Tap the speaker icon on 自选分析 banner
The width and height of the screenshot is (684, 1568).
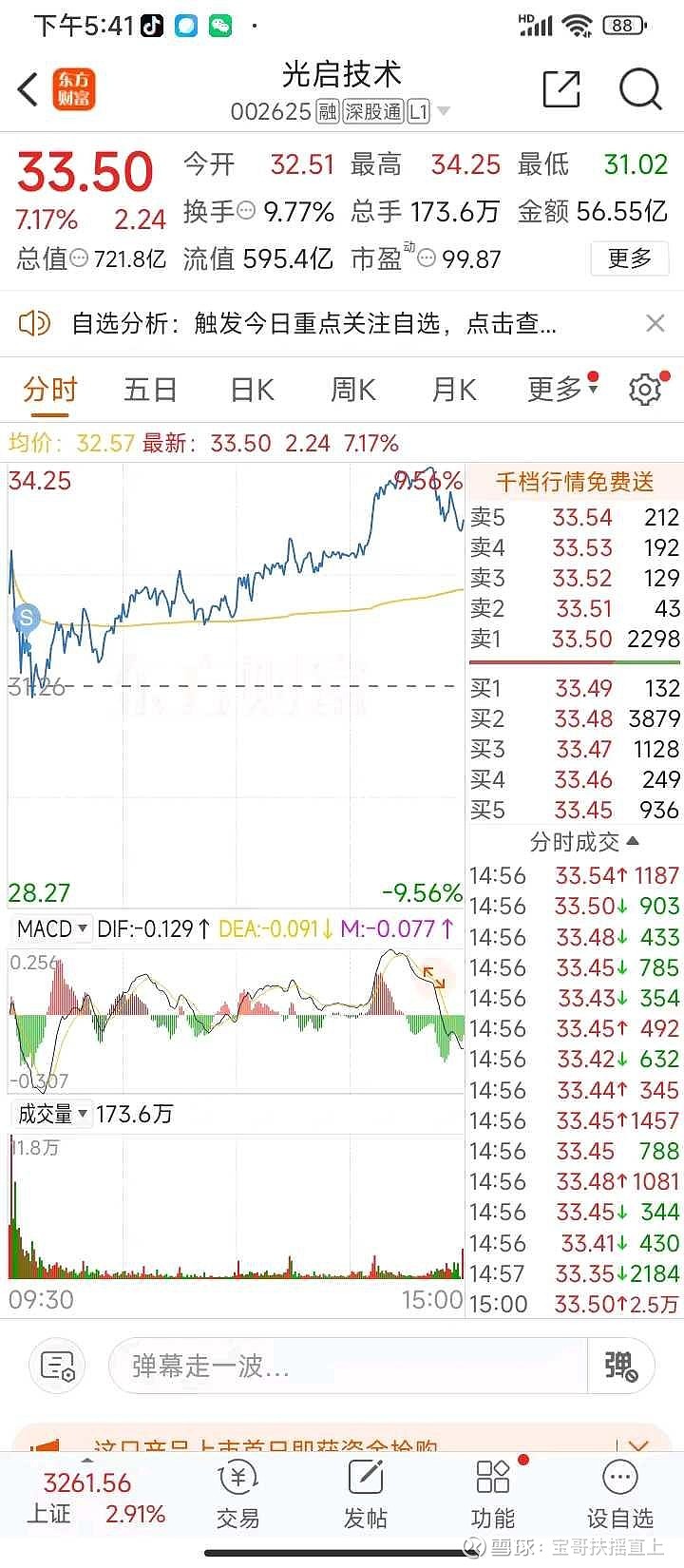tap(35, 323)
